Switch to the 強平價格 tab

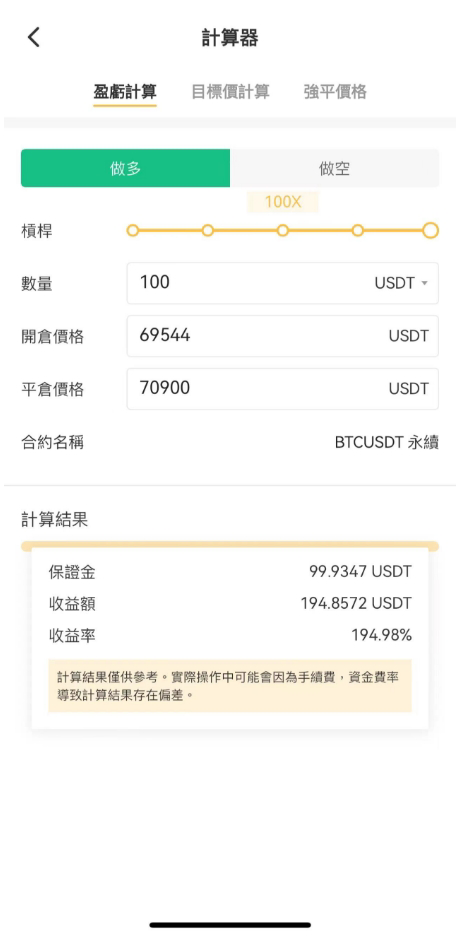tap(335, 92)
